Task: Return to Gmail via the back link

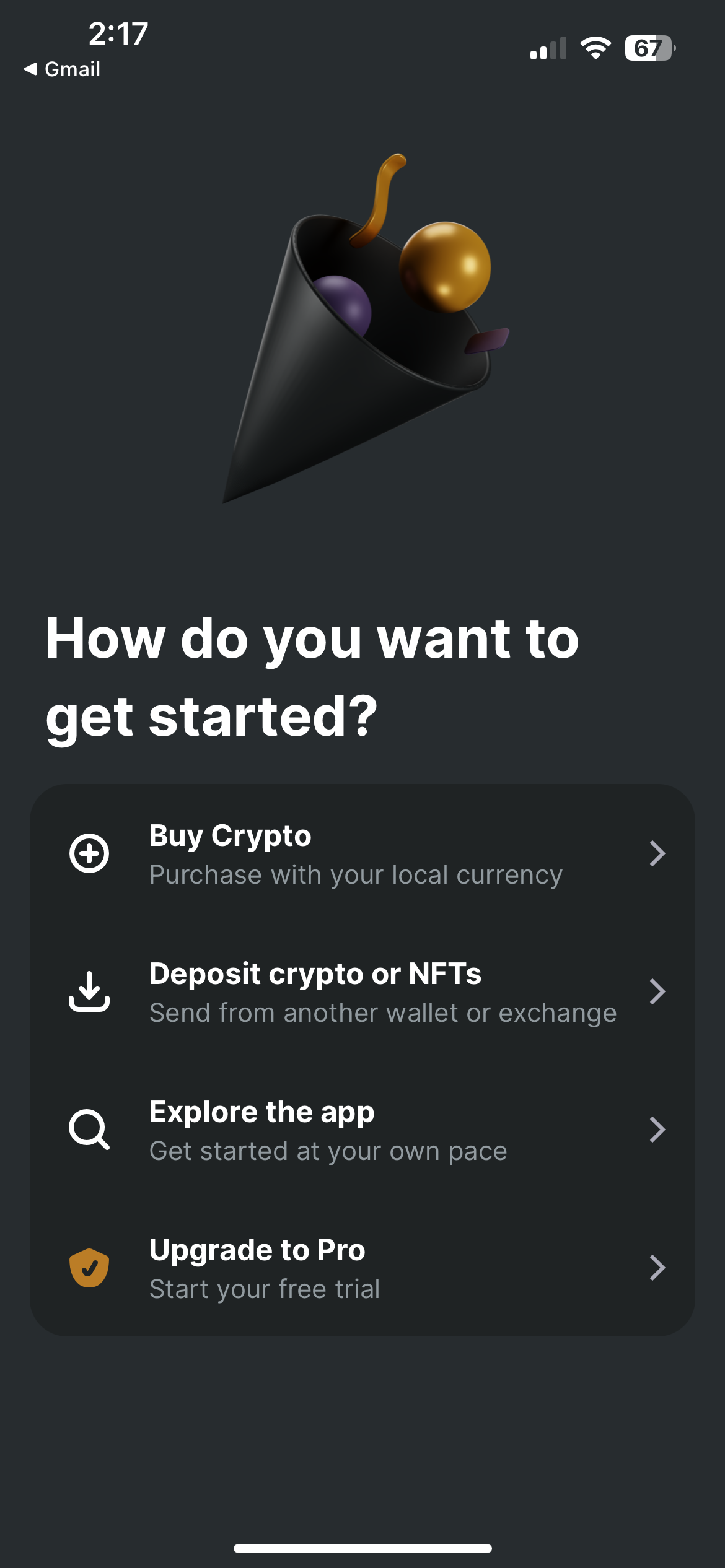Action: coord(62,69)
